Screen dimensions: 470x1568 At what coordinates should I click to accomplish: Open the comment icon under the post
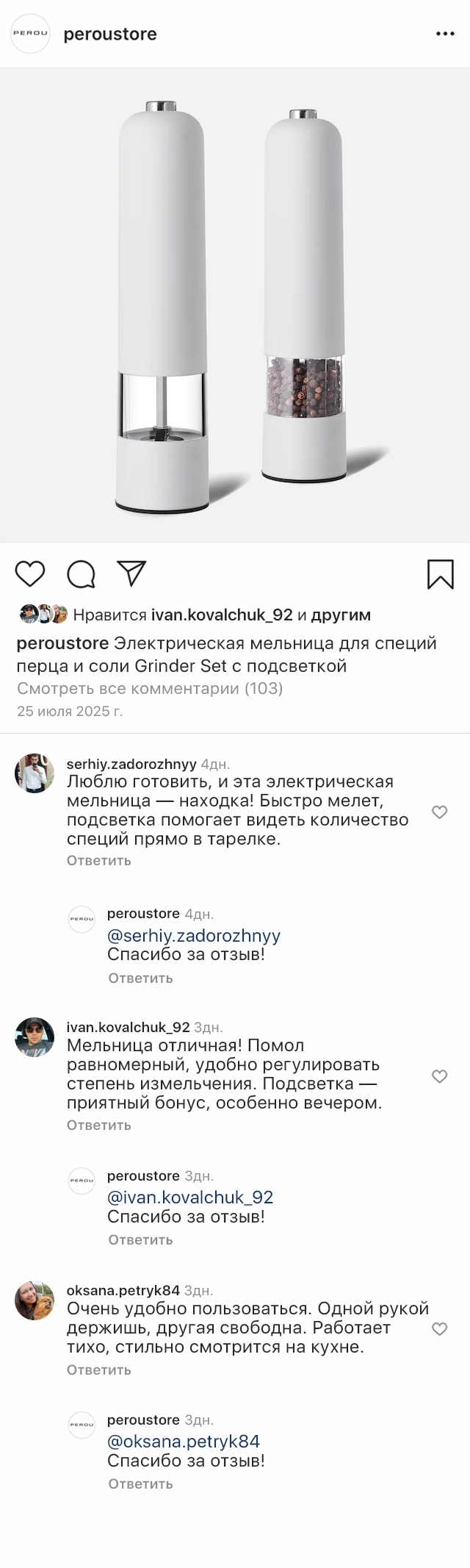[81, 573]
